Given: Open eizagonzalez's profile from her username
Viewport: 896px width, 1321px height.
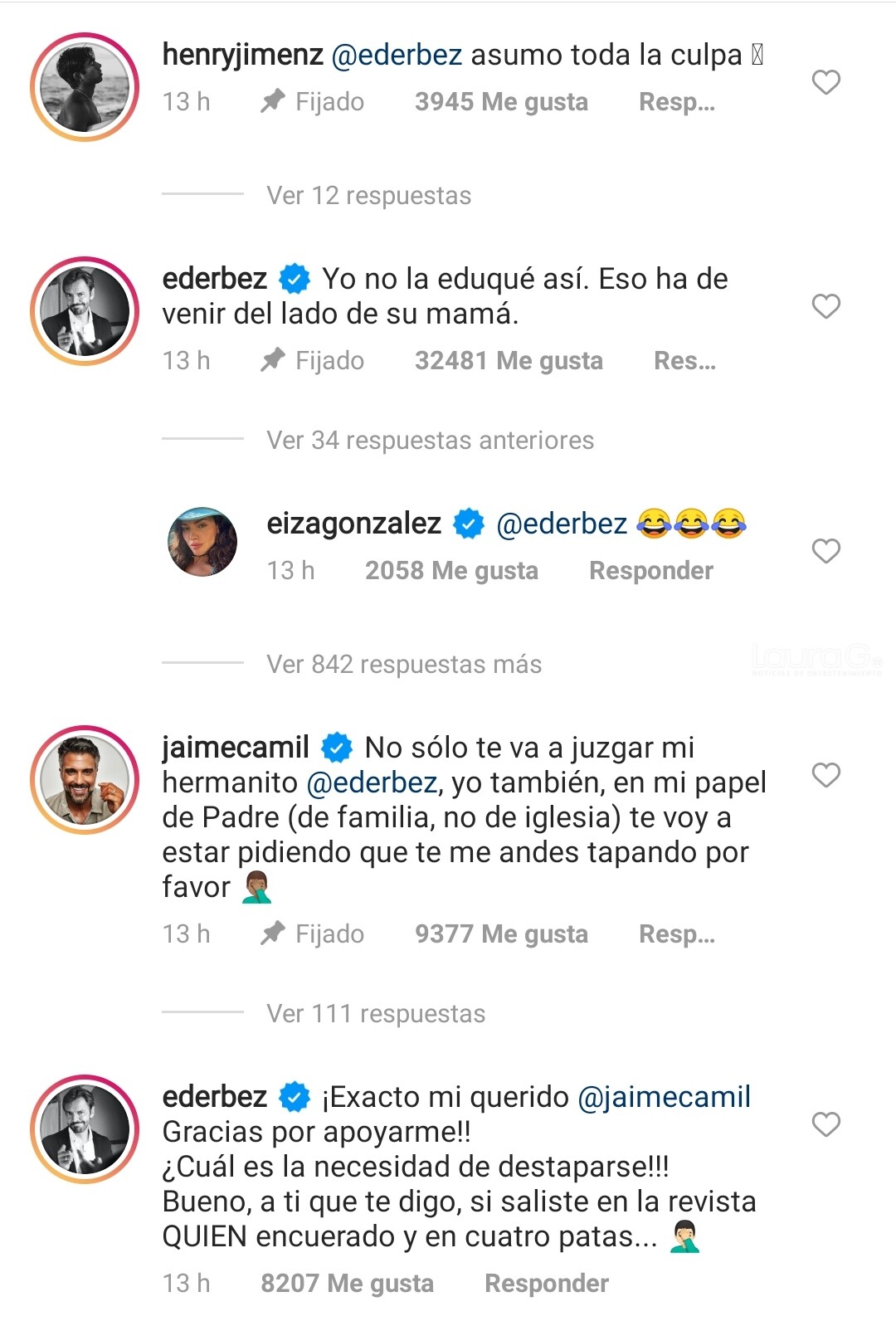Looking at the screenshot, I should (x=353, y=524).
